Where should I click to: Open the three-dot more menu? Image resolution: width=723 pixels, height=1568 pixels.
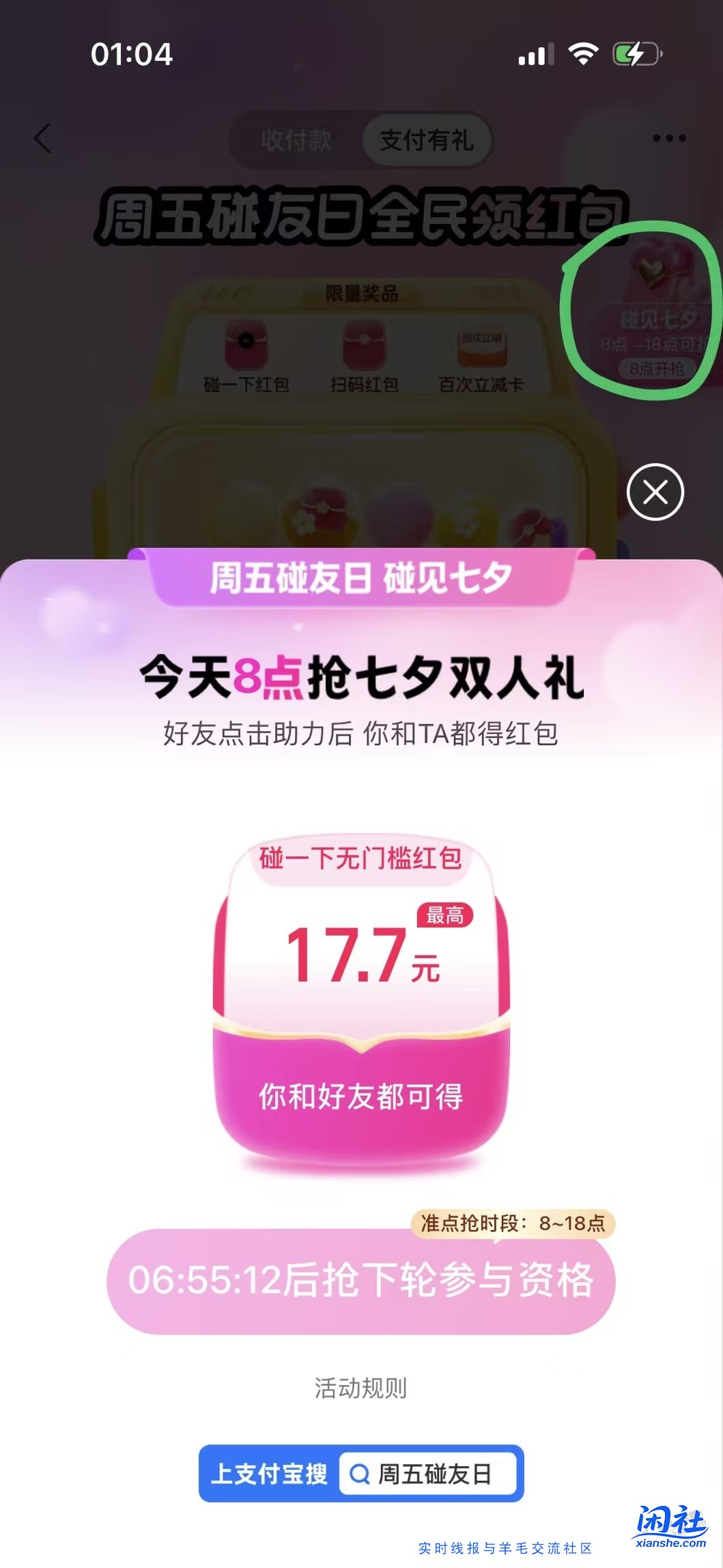669,139
